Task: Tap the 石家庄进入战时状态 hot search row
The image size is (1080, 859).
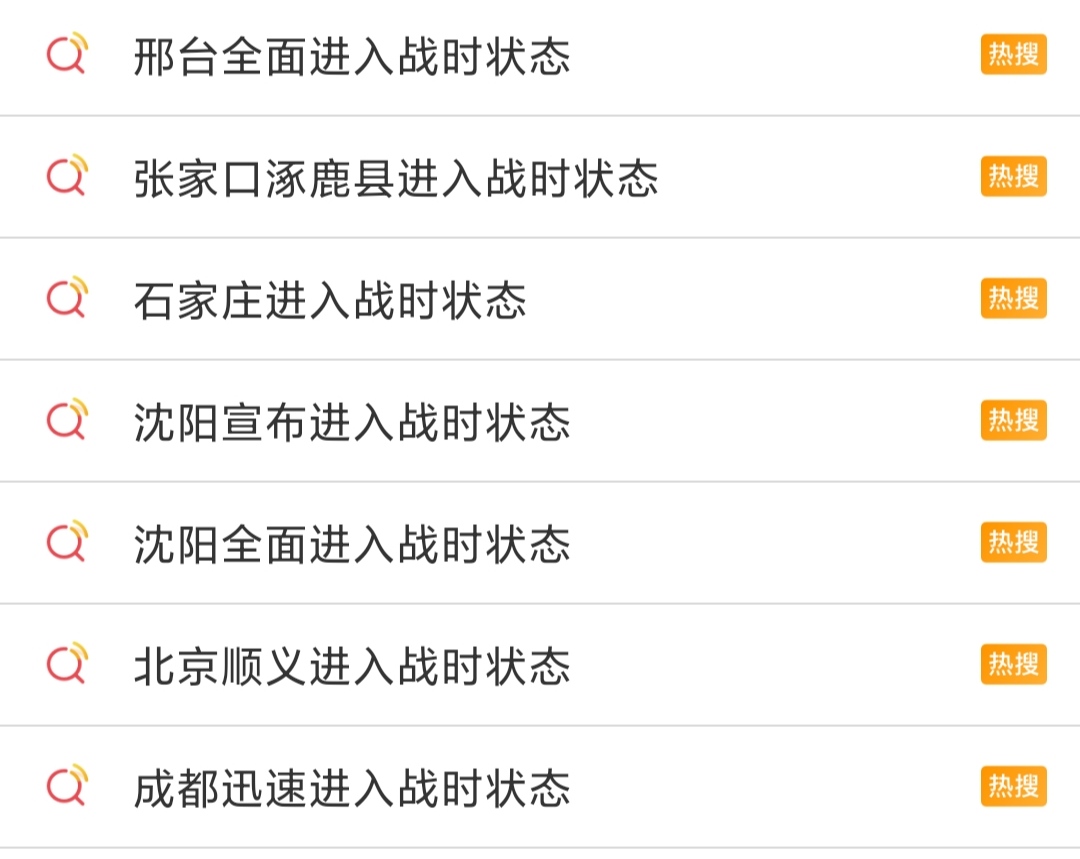Action: (330, 301)
